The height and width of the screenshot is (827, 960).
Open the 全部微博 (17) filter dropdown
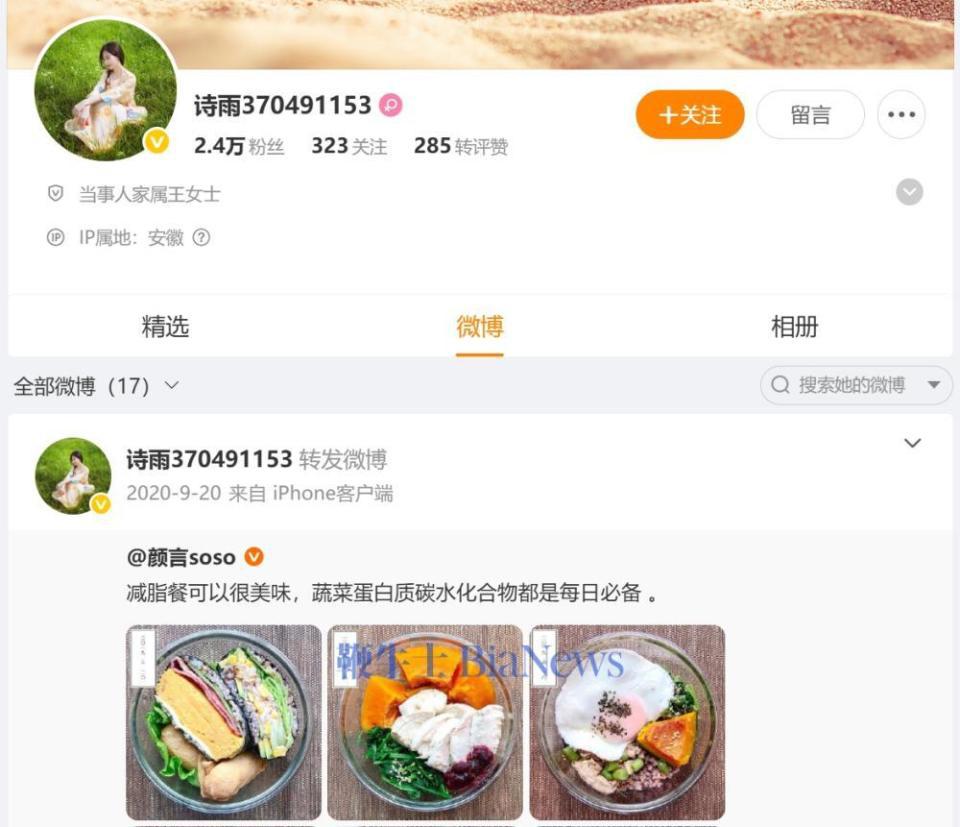[x=96, y=386]
